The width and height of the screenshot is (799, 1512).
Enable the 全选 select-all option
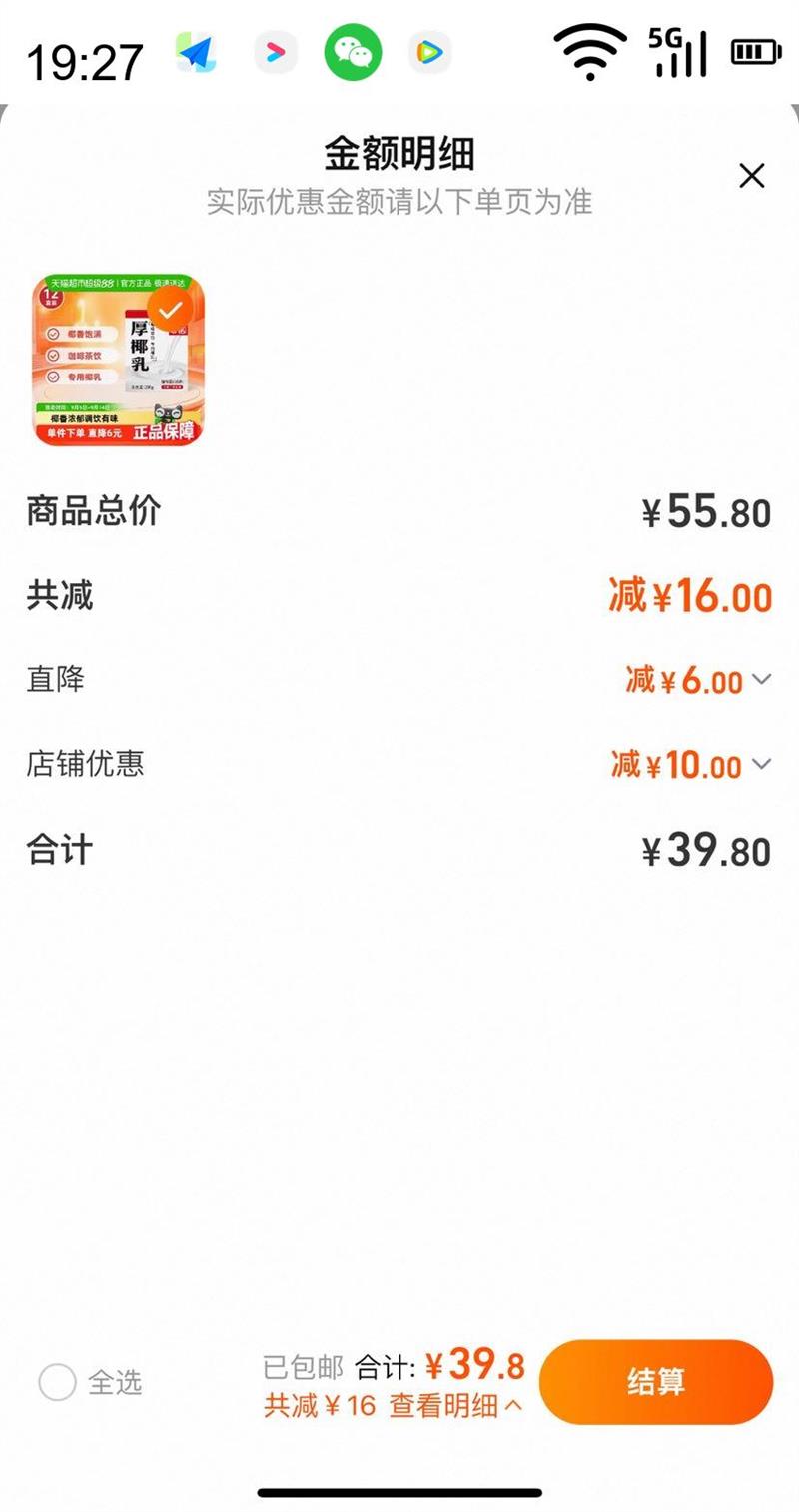coord(57,1383)
